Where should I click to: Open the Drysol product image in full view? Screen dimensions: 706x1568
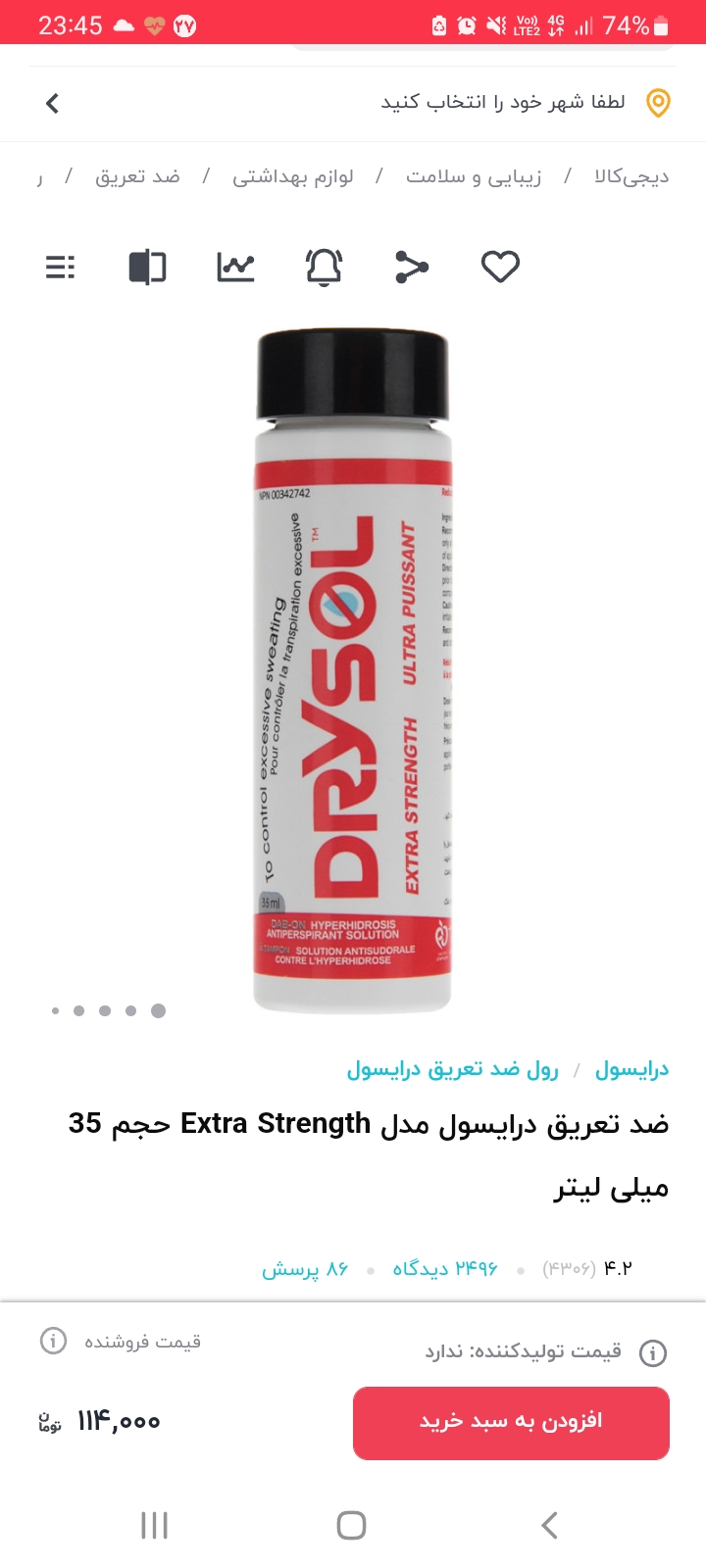coord(353,671)
